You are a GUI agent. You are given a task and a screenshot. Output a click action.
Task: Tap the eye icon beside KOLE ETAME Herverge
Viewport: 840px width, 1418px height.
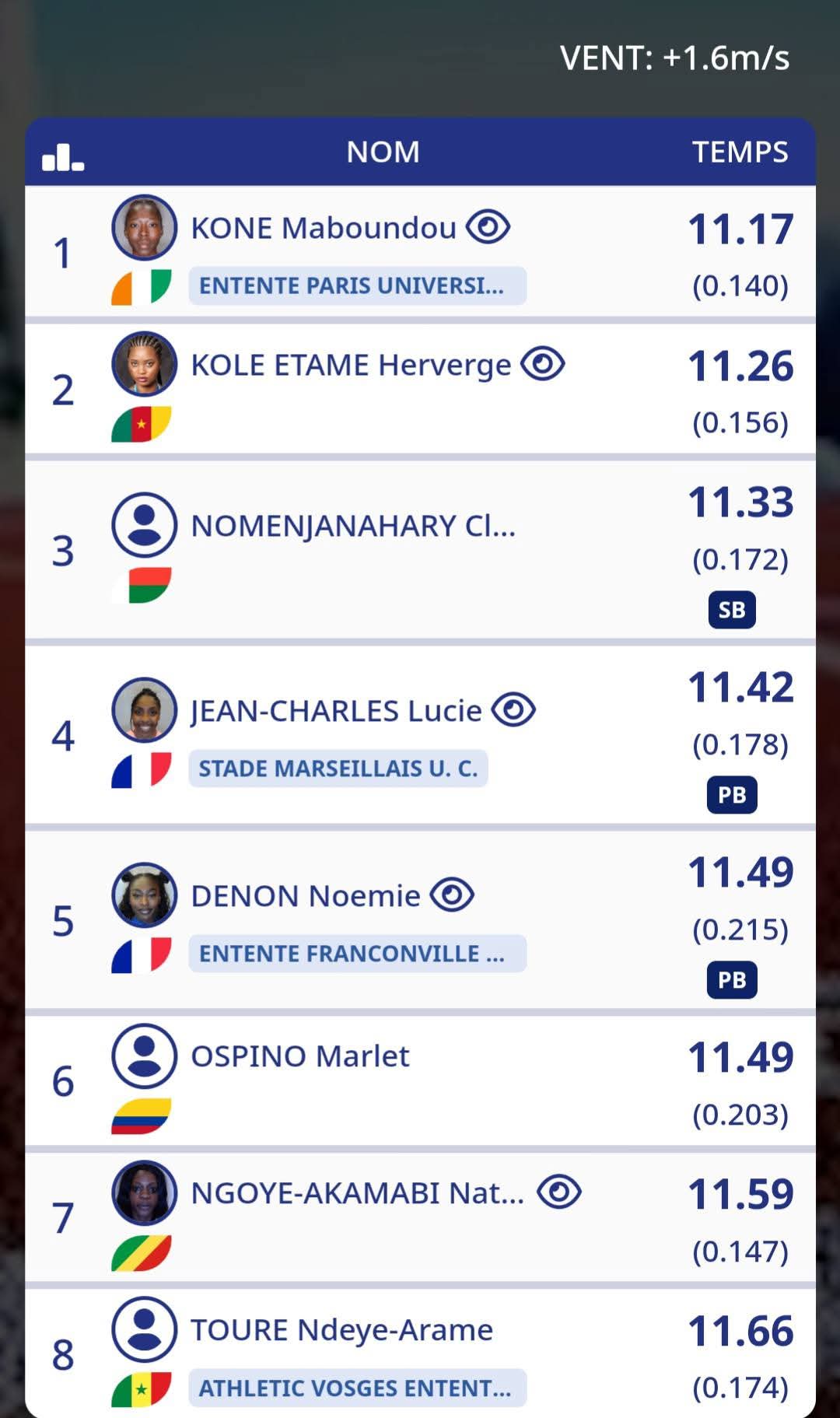tap(542, 364)
